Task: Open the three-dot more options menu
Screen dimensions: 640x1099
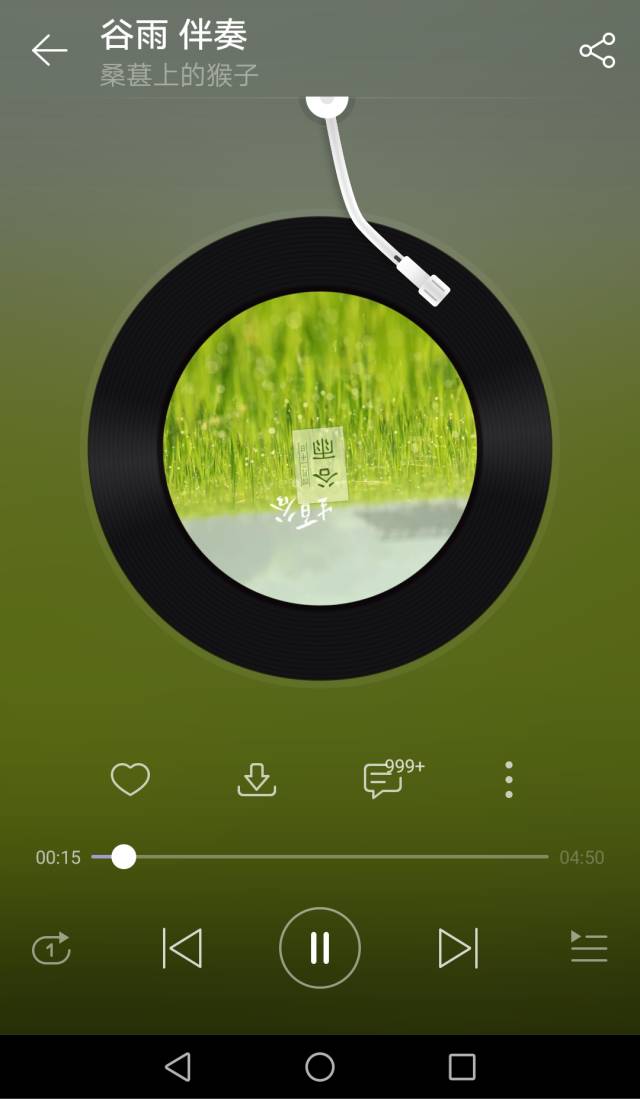Action: pyautogui.click(x=509, y=779)
